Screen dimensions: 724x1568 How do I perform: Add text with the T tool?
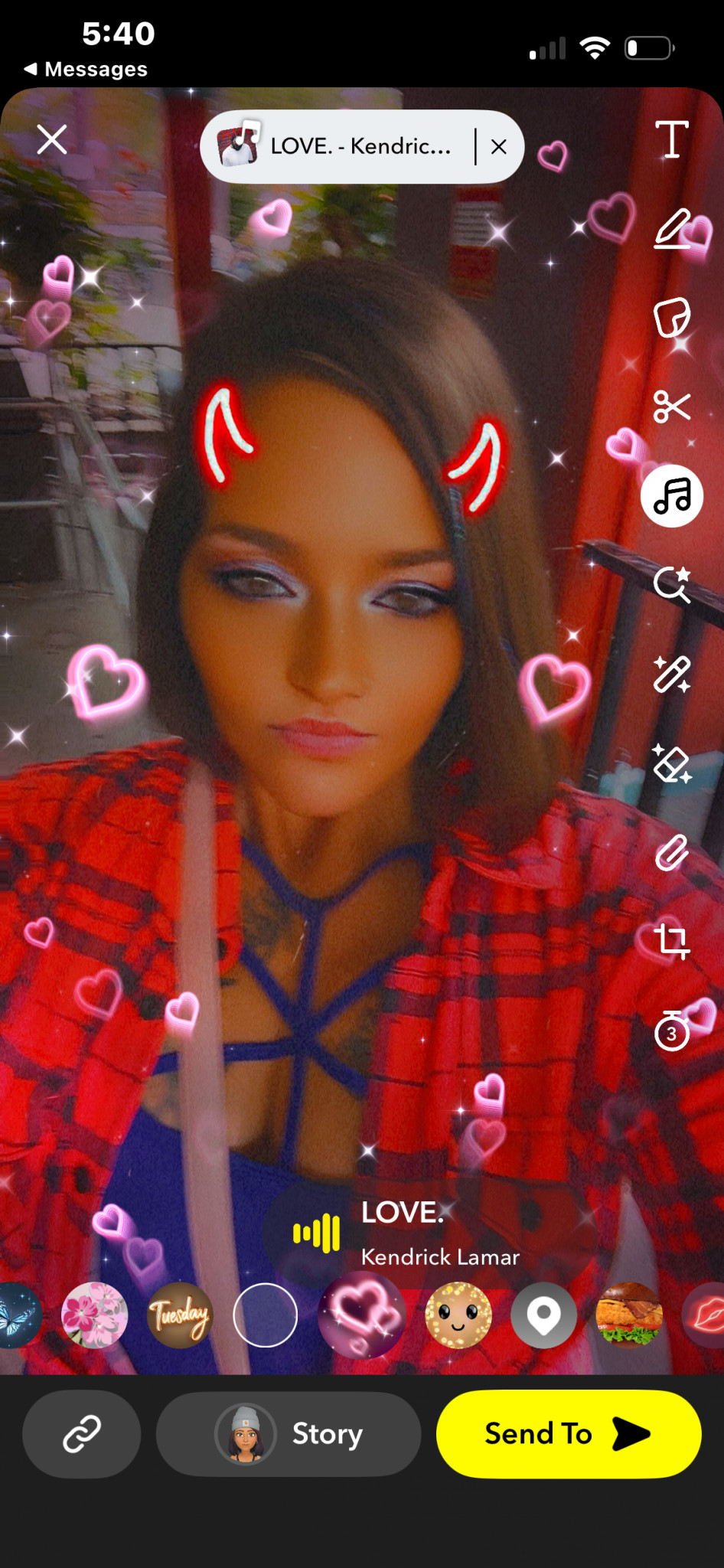672,139
